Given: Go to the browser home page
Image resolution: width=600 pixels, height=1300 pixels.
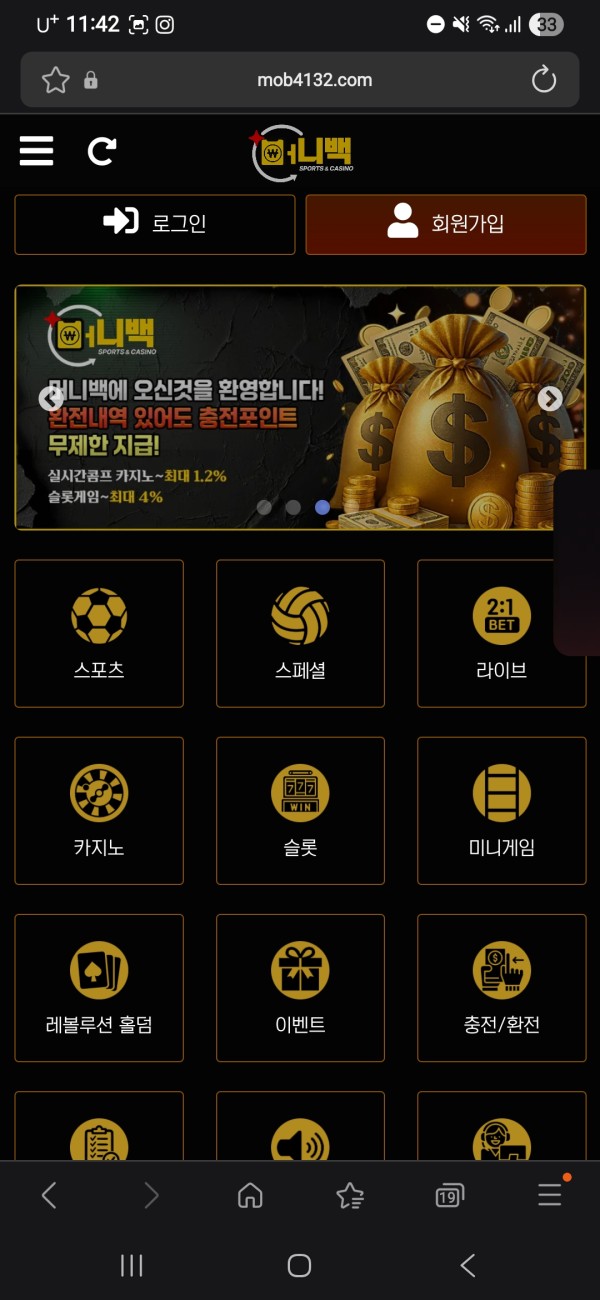Looking at the screenshot, I should [x=250, y=1195].
